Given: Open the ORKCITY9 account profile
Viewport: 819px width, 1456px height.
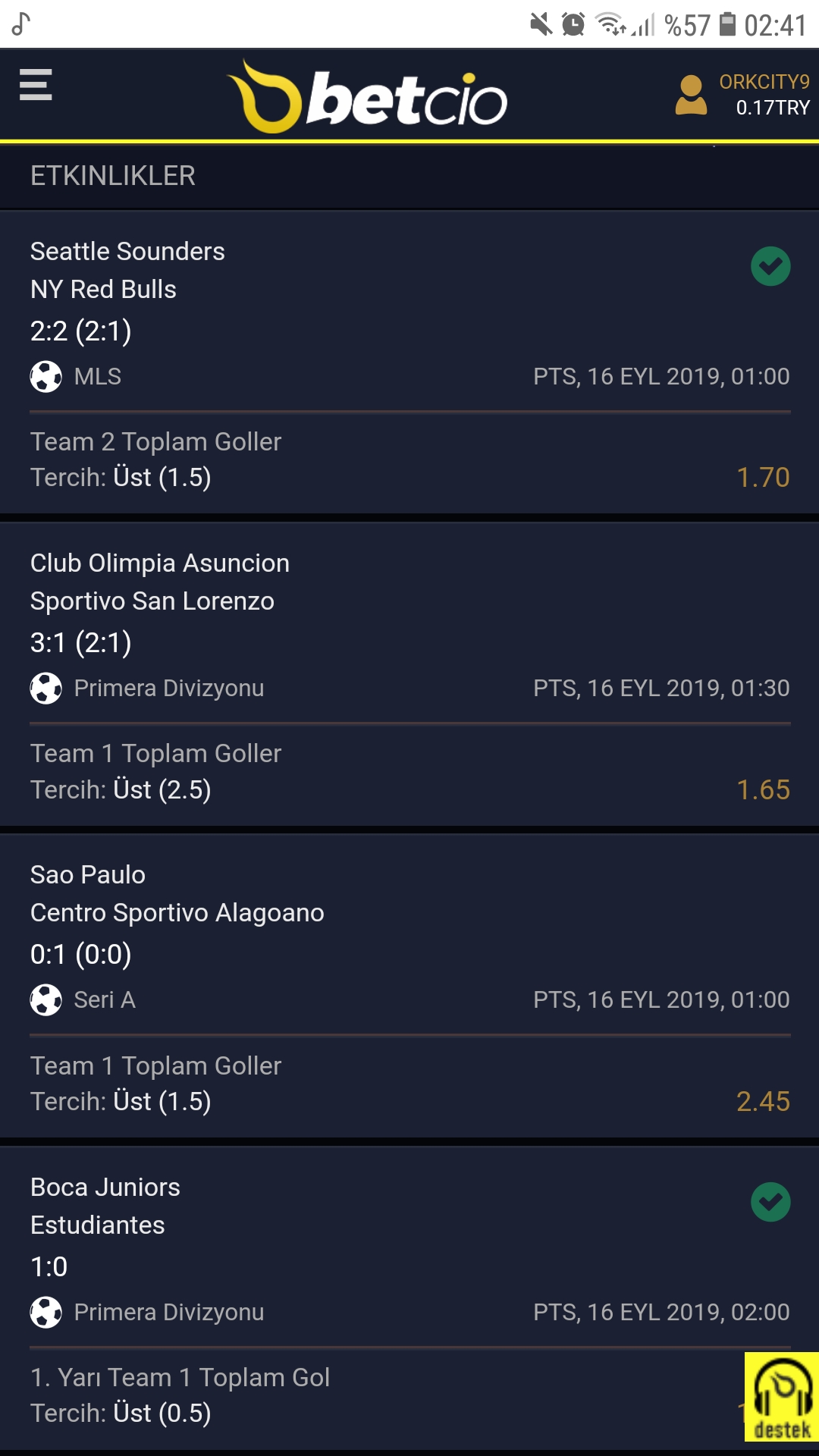Looking at the screenshot, I should tap(742, 95).
